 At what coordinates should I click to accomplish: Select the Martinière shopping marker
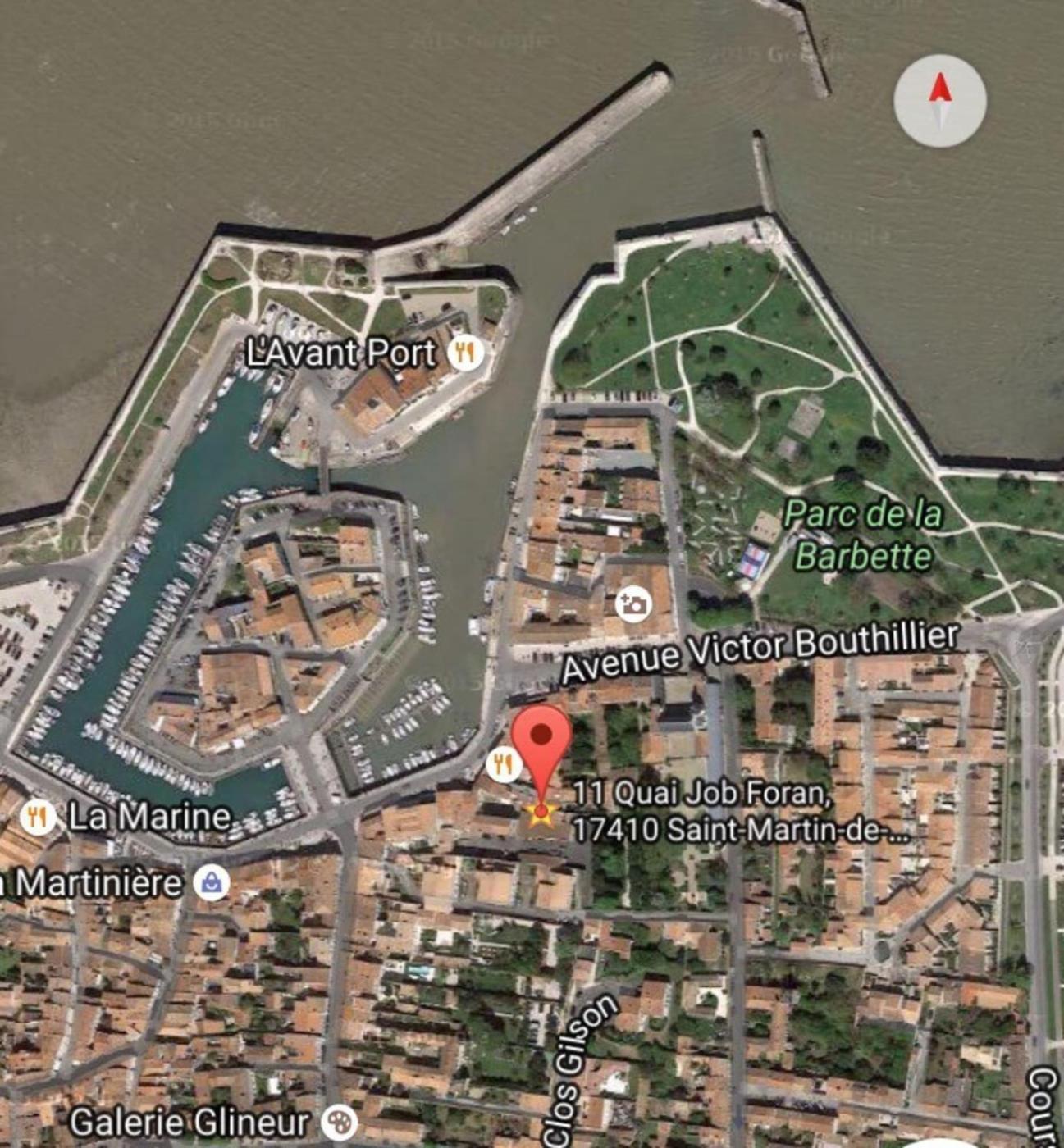(x=212, y=883)
